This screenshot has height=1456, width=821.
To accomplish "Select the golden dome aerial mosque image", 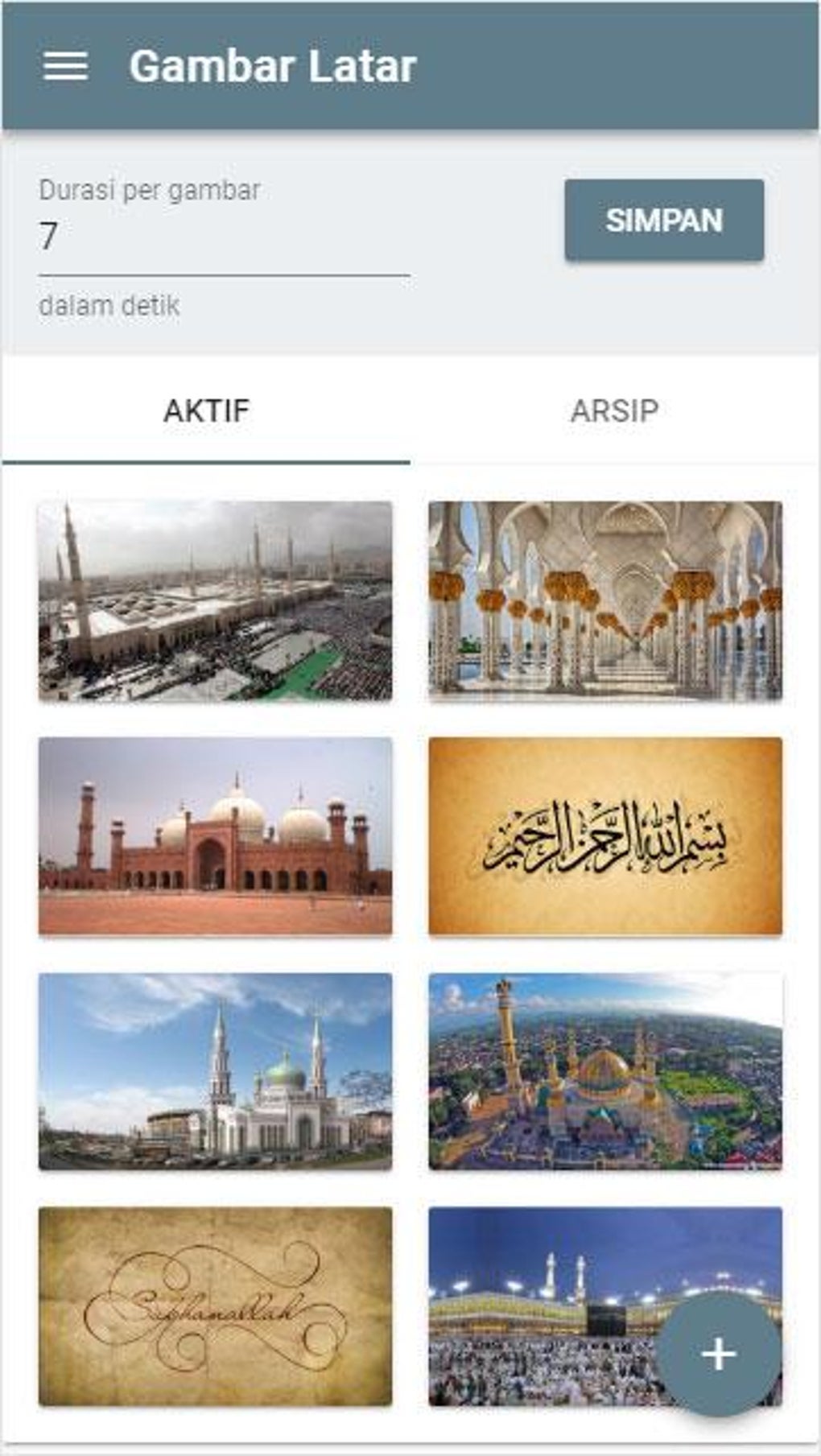I will click(604, 1070).
